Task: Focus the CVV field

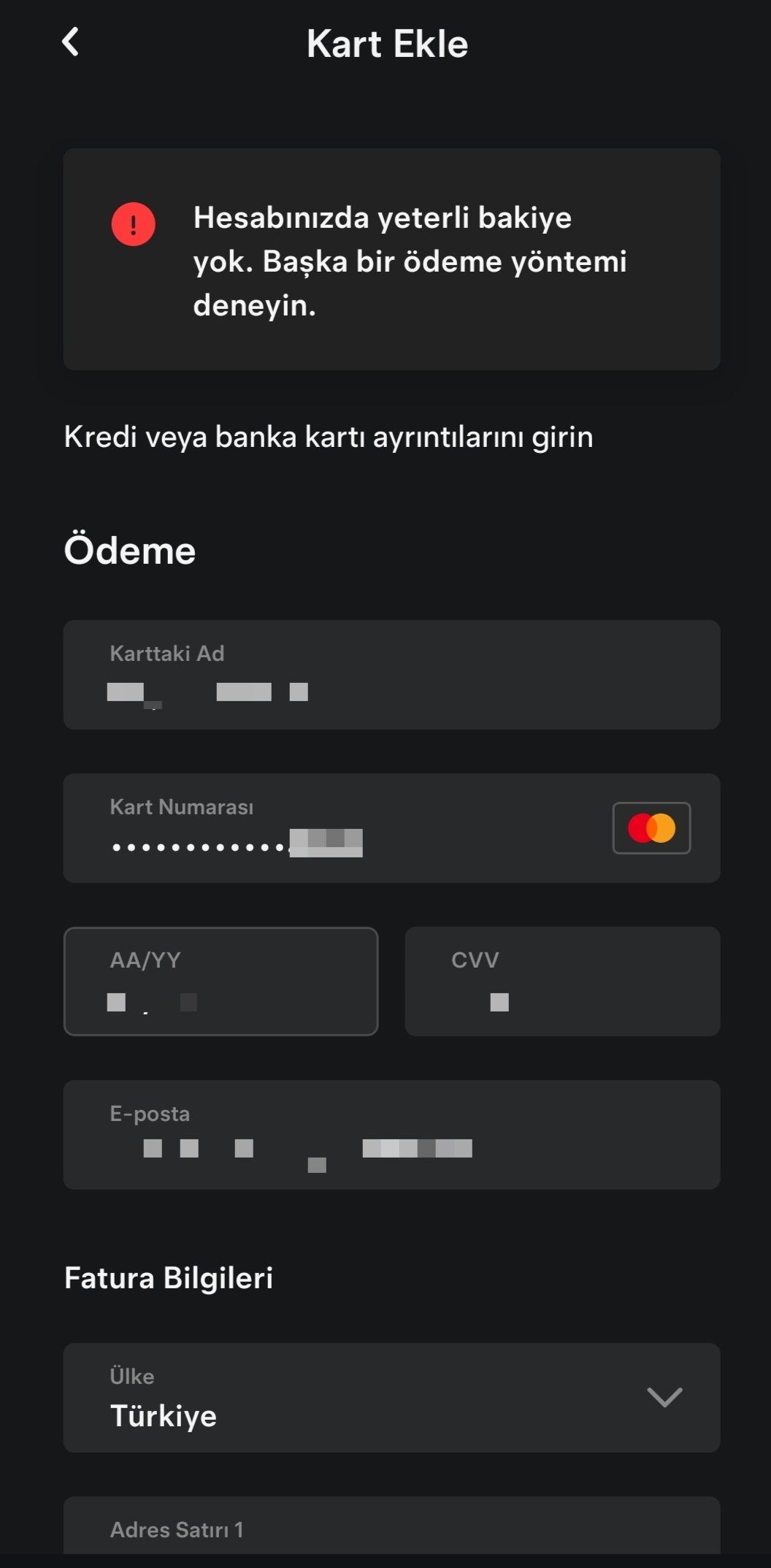Action: (562, 981)
